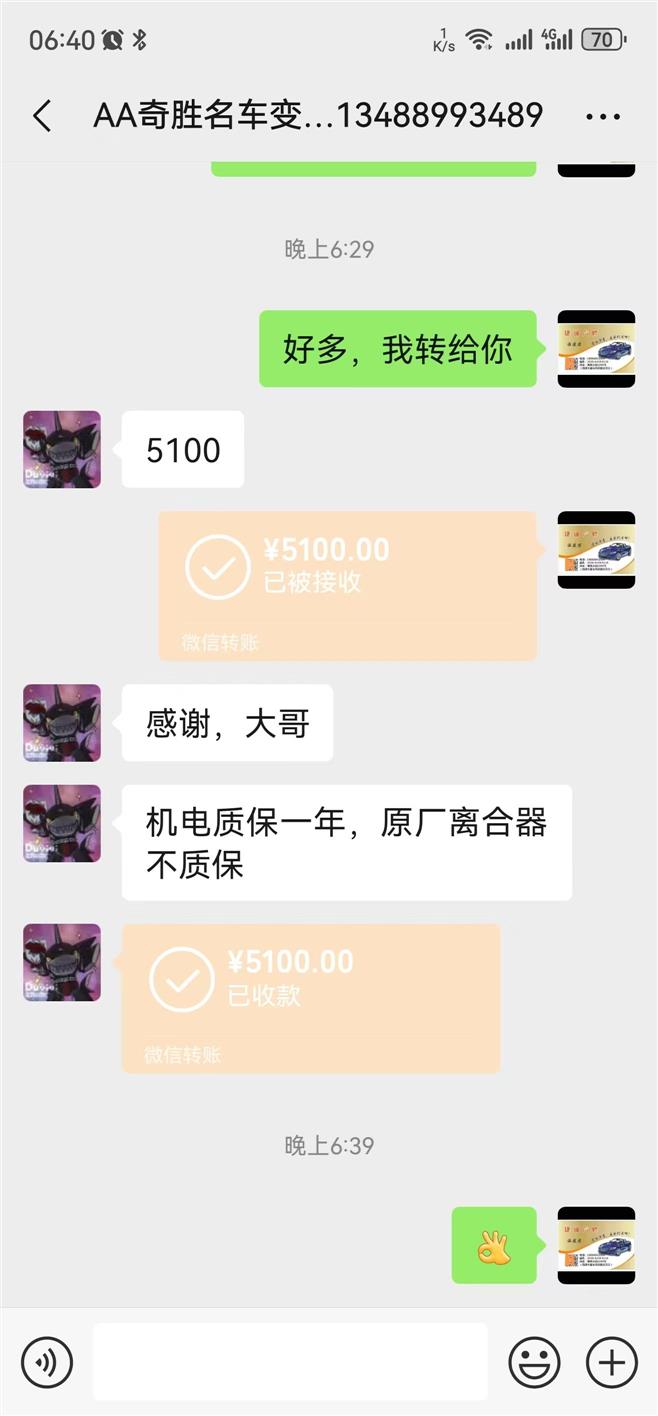Open the ¥5100.00 已收款 transfer card
Screen dimensions: 658x1416
click(310, 998)
